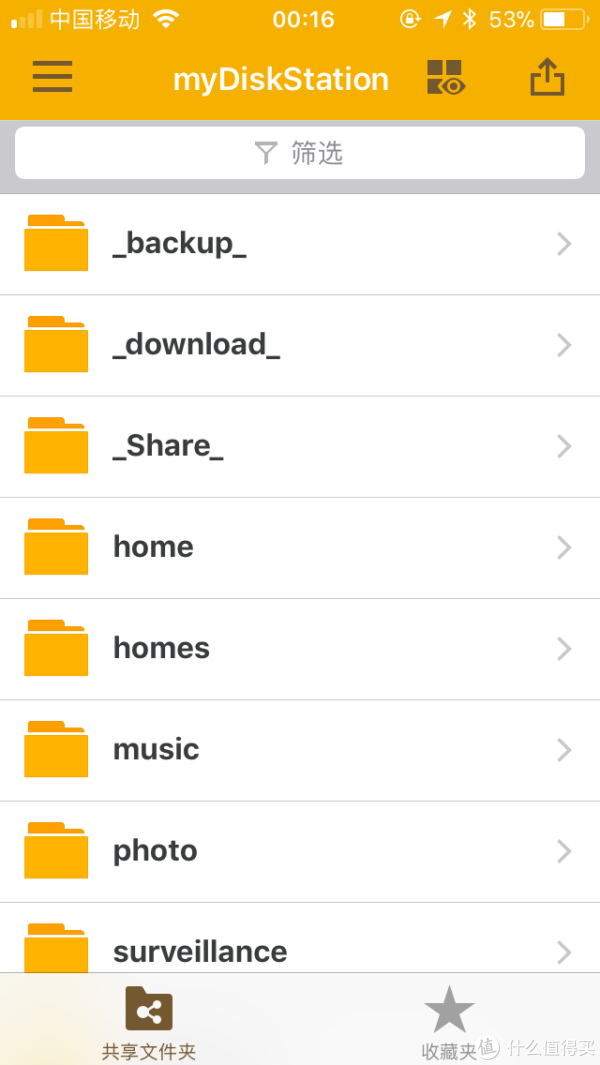Change the folder view mode
Viewport: 600px width, 1065px height.
pyautogui.click(x=446, y=78)
